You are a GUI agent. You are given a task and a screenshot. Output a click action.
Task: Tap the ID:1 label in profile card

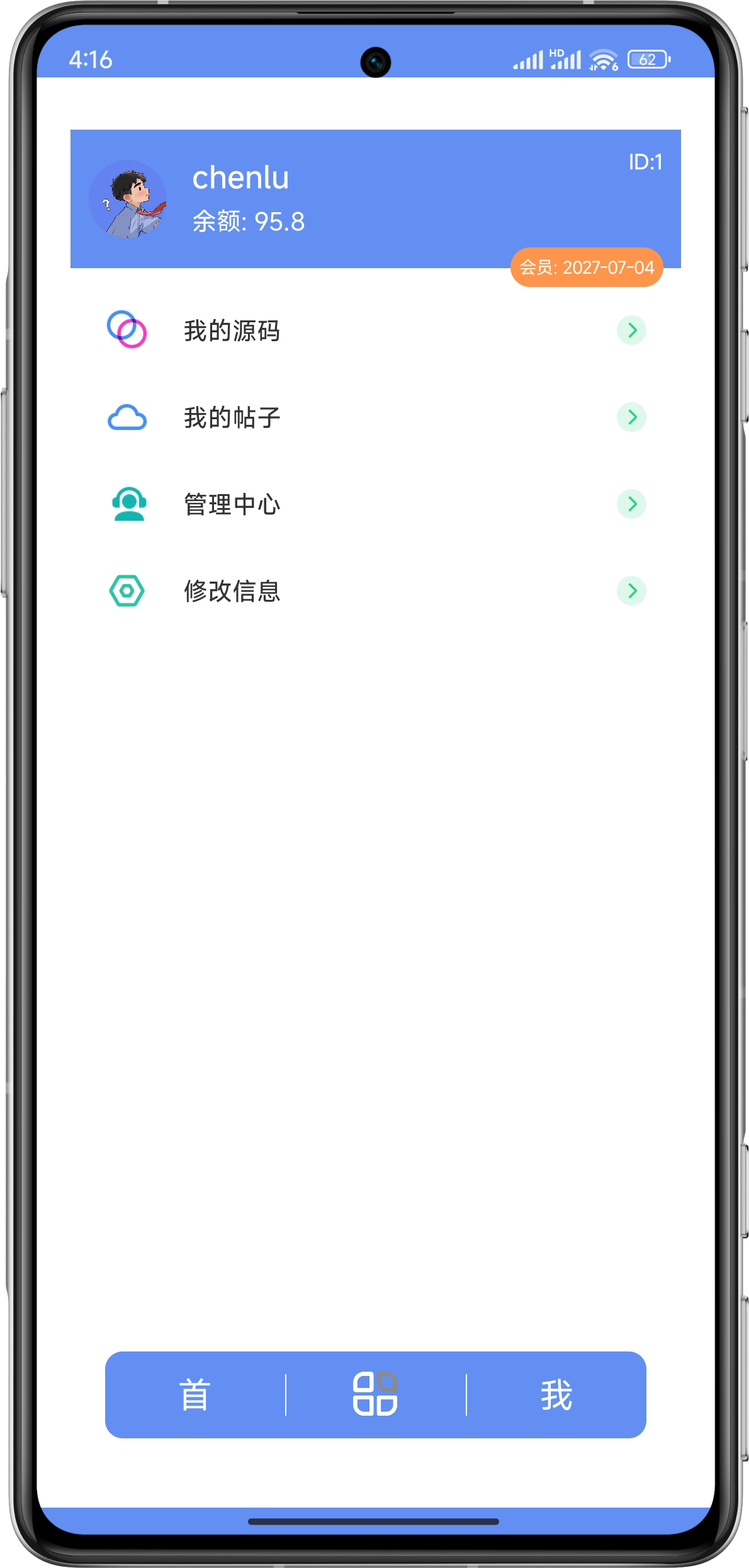pyautogui.click(x=646, y=161)
